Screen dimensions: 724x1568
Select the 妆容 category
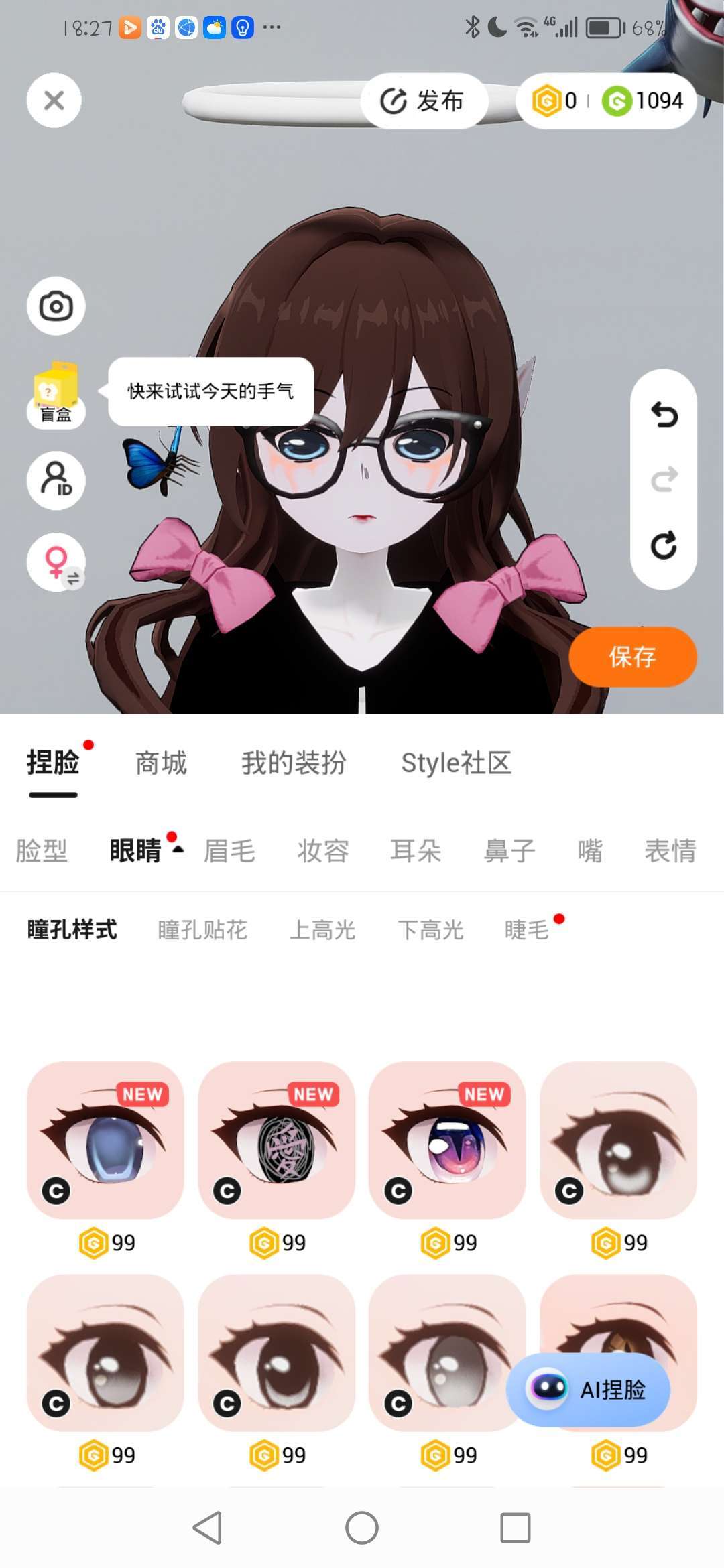click(x=323, y=851)
